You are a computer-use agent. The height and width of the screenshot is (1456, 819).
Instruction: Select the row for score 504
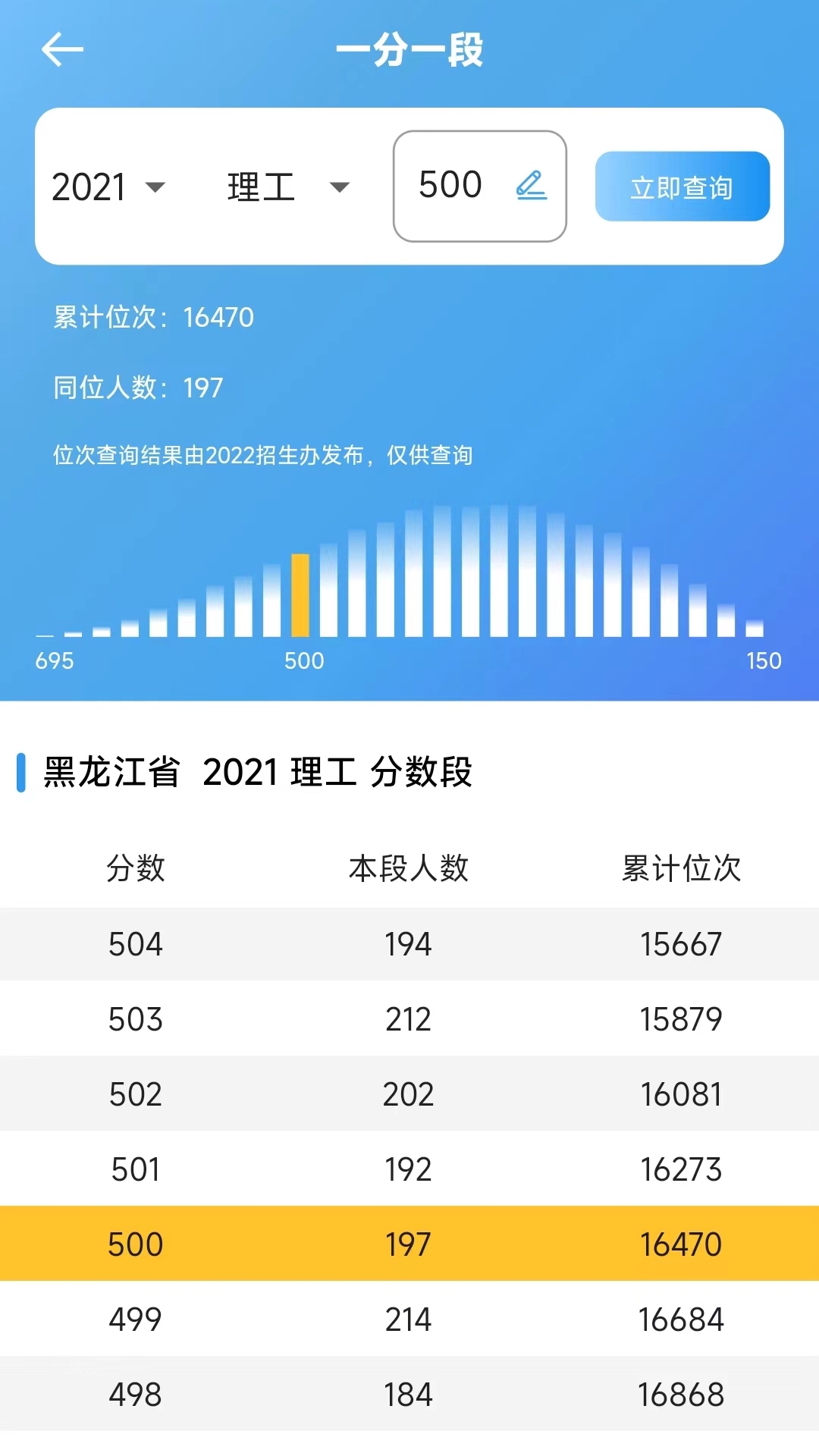(409, 944)
